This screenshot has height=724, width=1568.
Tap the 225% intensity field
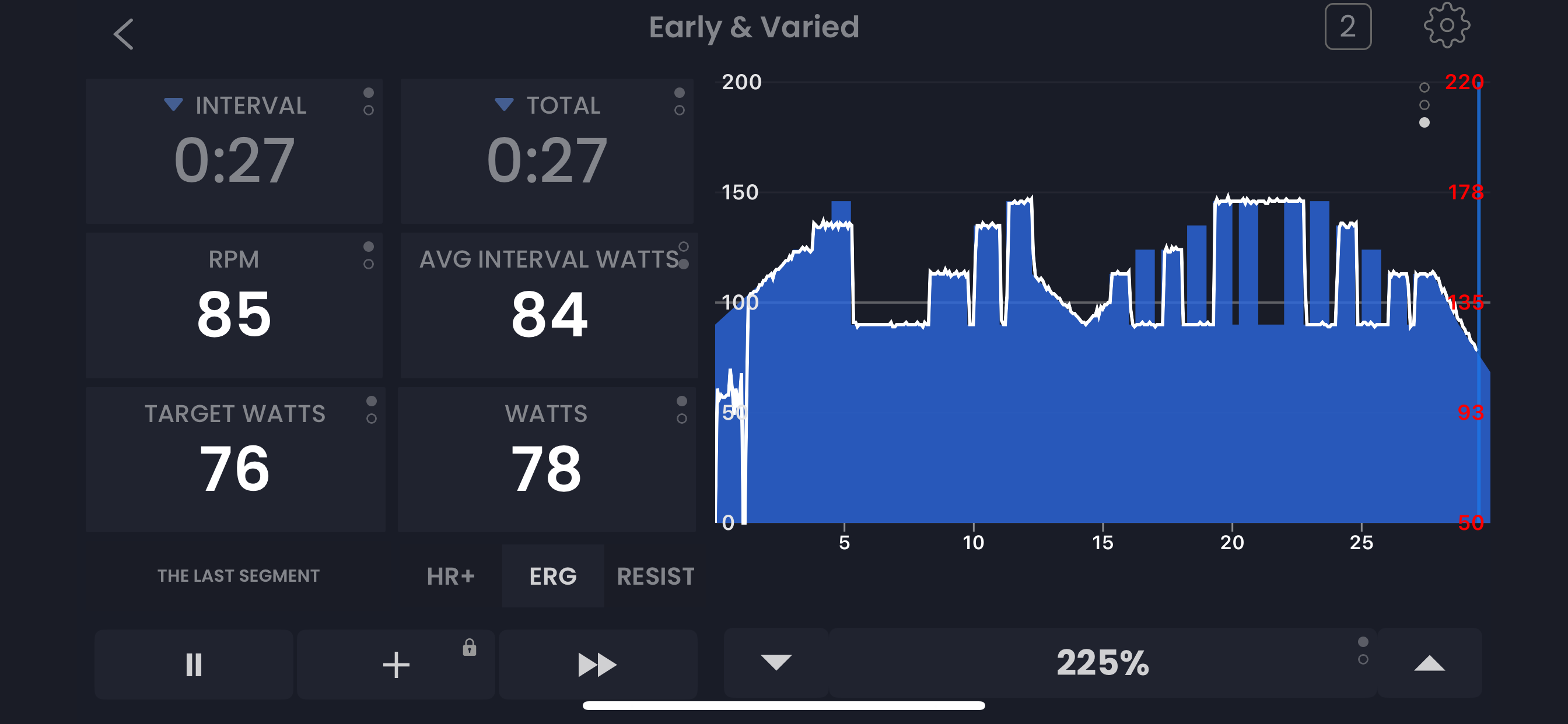[1102, 662]
